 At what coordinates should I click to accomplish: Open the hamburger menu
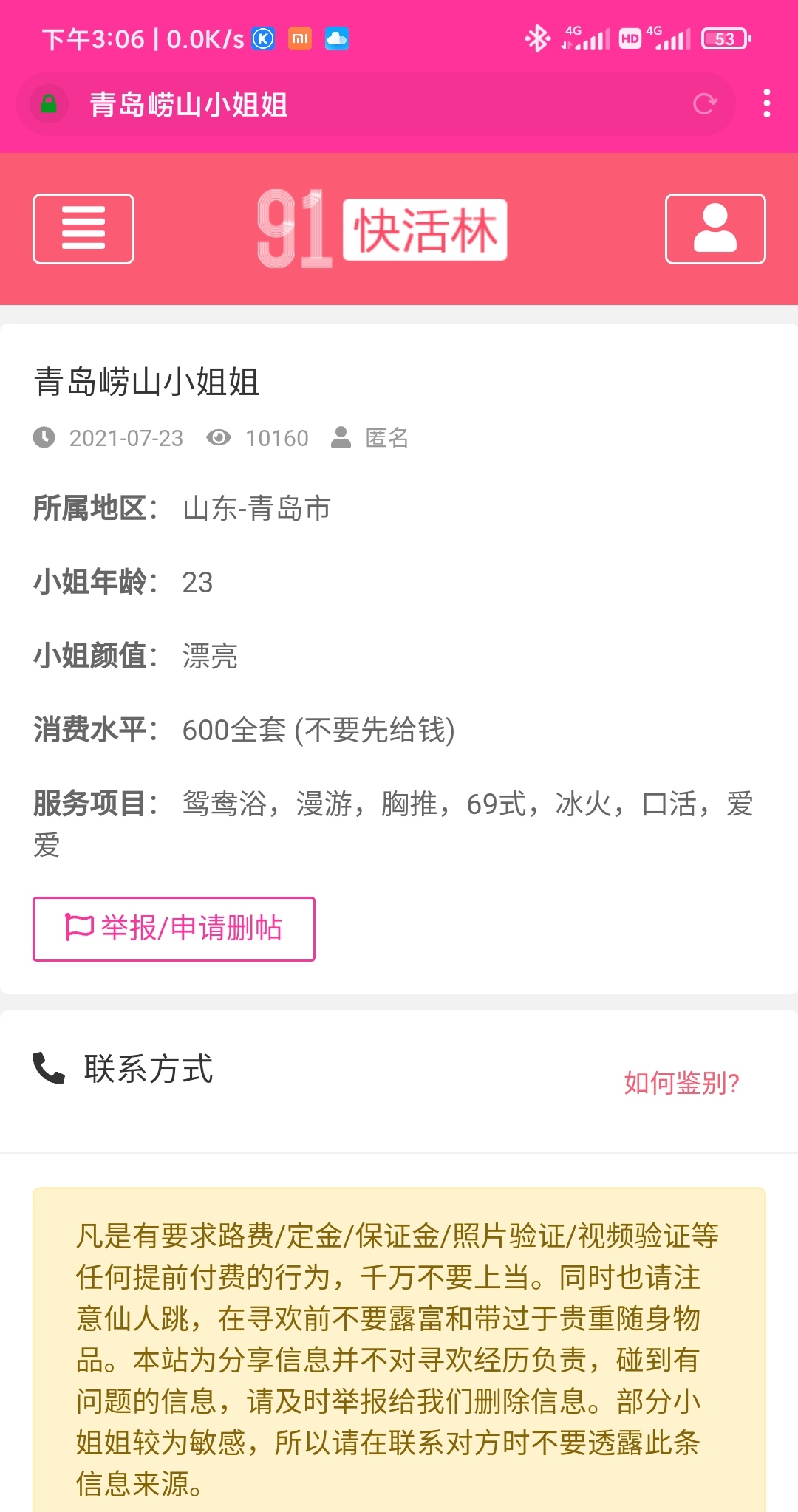[x=83, y=229]
